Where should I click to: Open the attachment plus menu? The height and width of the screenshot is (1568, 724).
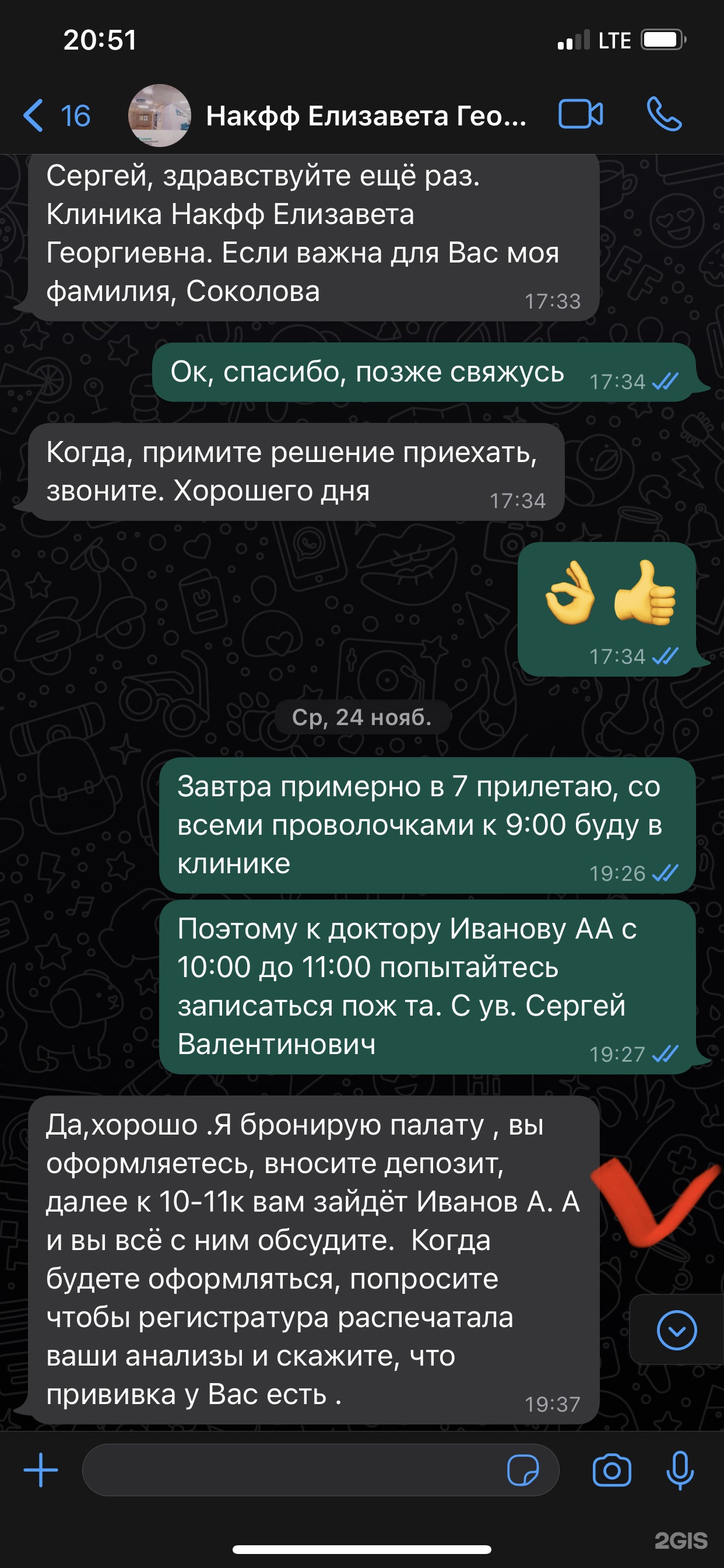pyautogui.click(x=41, y=1470)
